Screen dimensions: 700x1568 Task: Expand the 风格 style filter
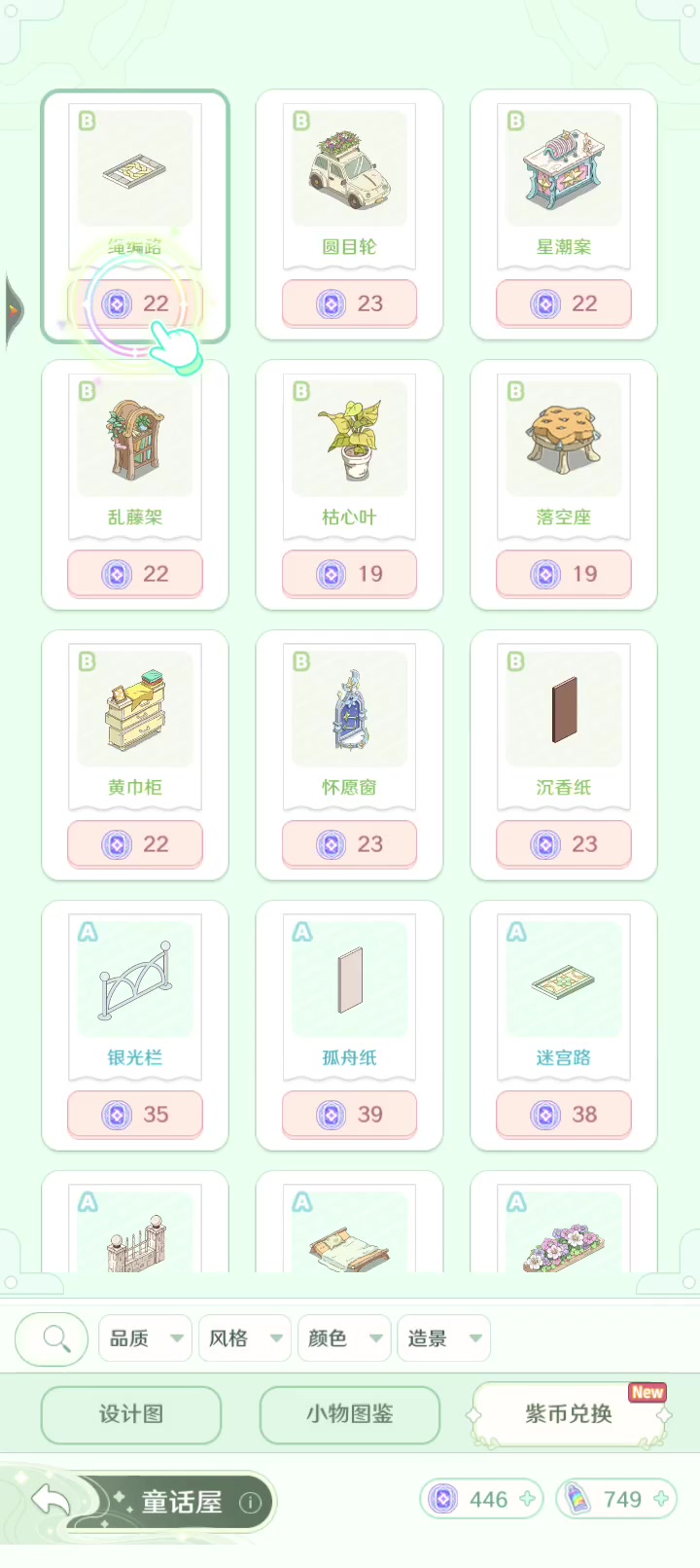[x=244, y=1339]
